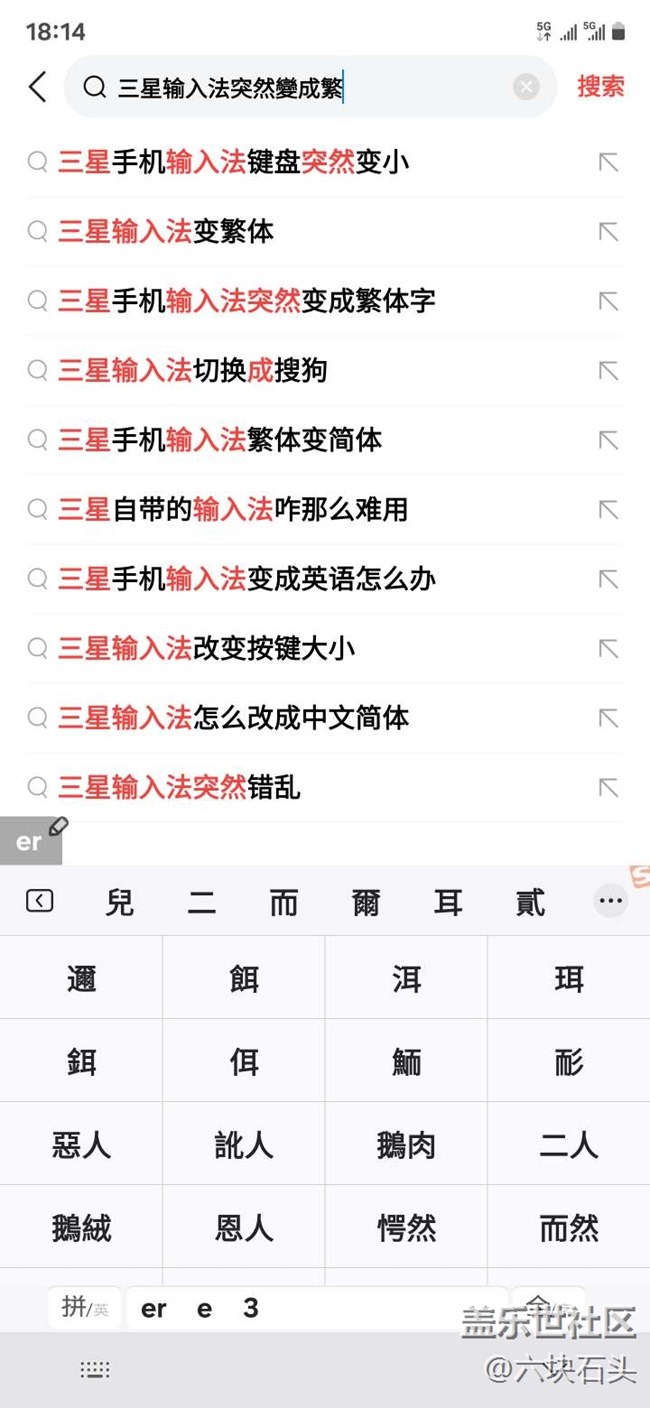Screen dimensions: 650x1408
Task: Focus the search field with 三星输入法突然變成繁
Action: coord(300,87)
